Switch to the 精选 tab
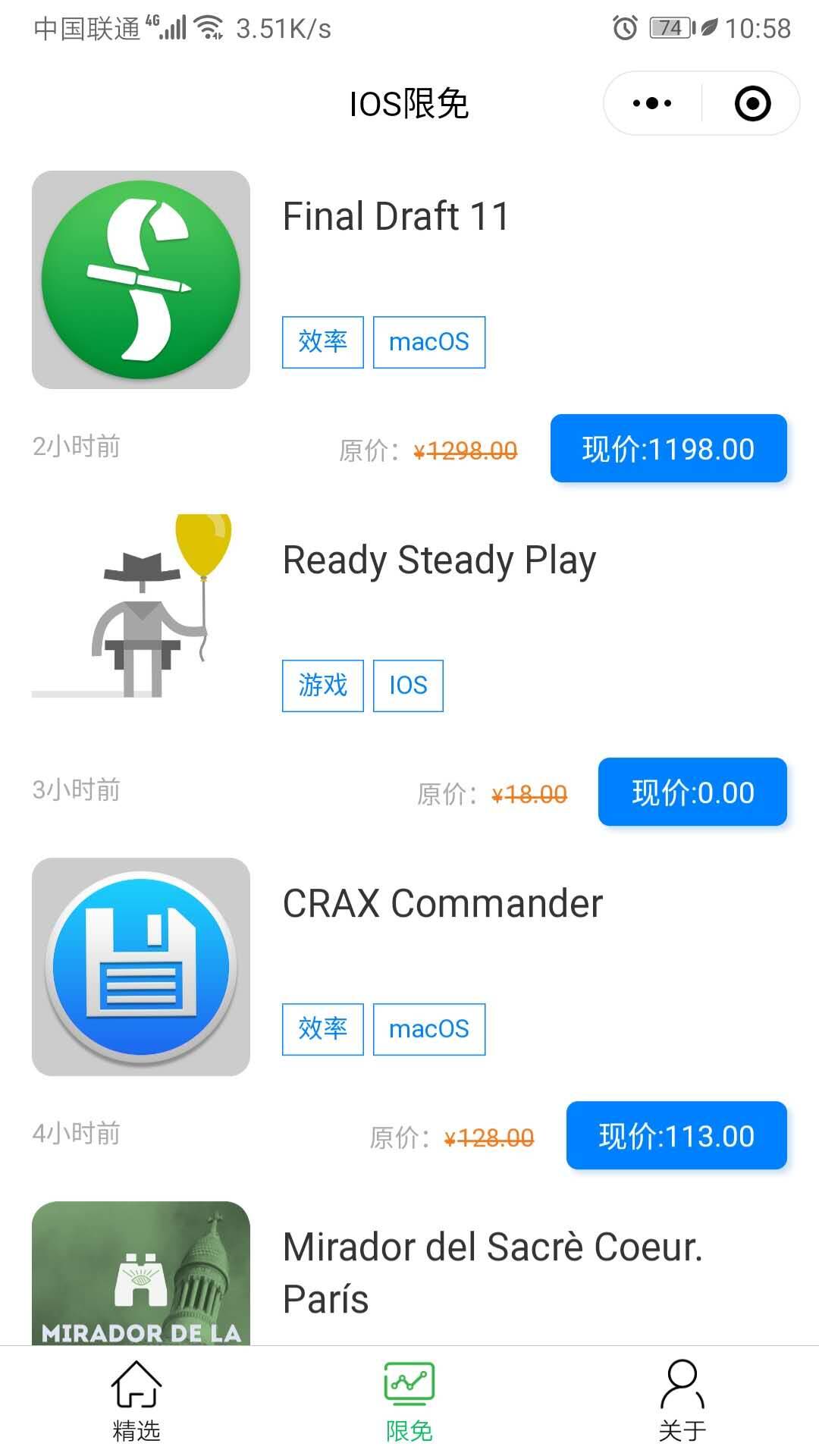The image size is (819, 1456). (x=136, y=1400)
